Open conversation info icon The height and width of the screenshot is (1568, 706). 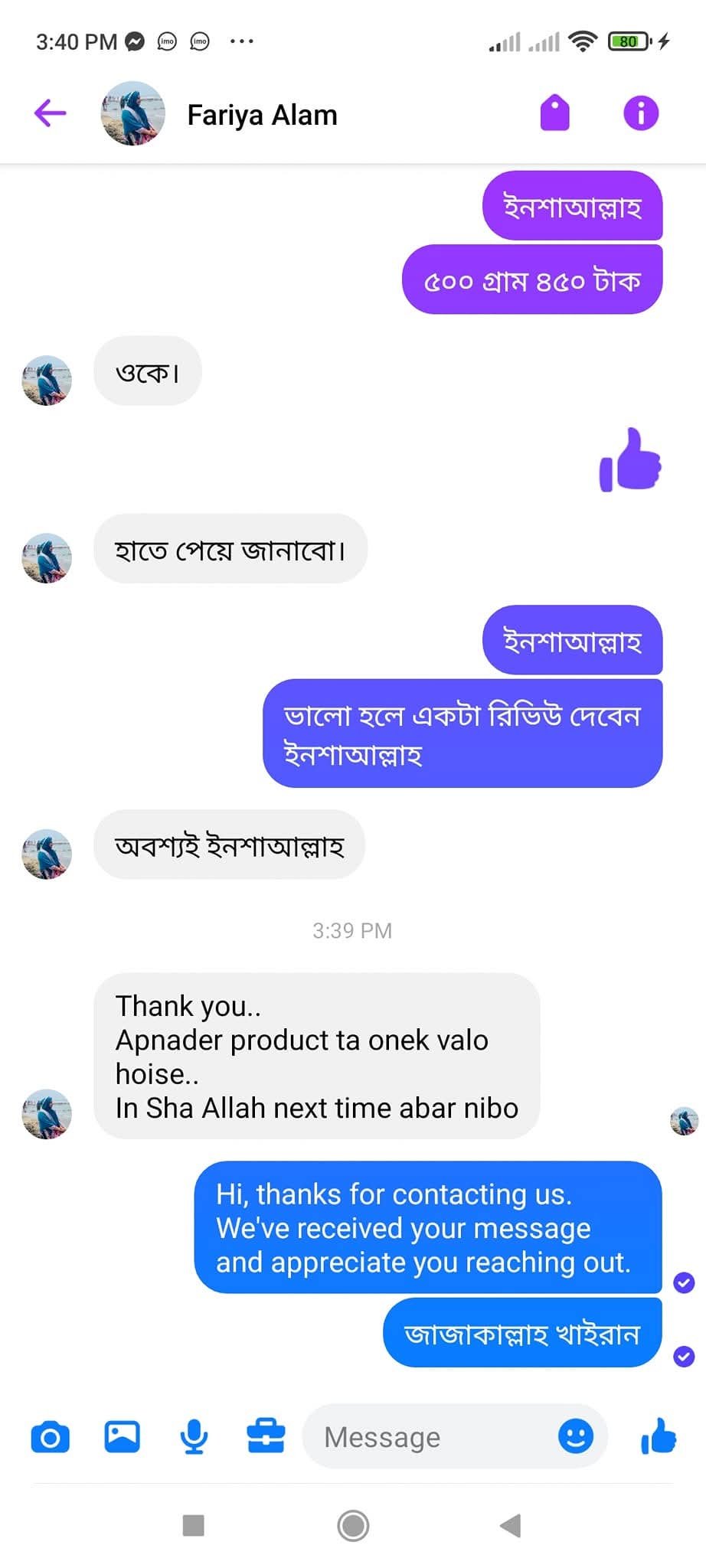pos(640,113)
